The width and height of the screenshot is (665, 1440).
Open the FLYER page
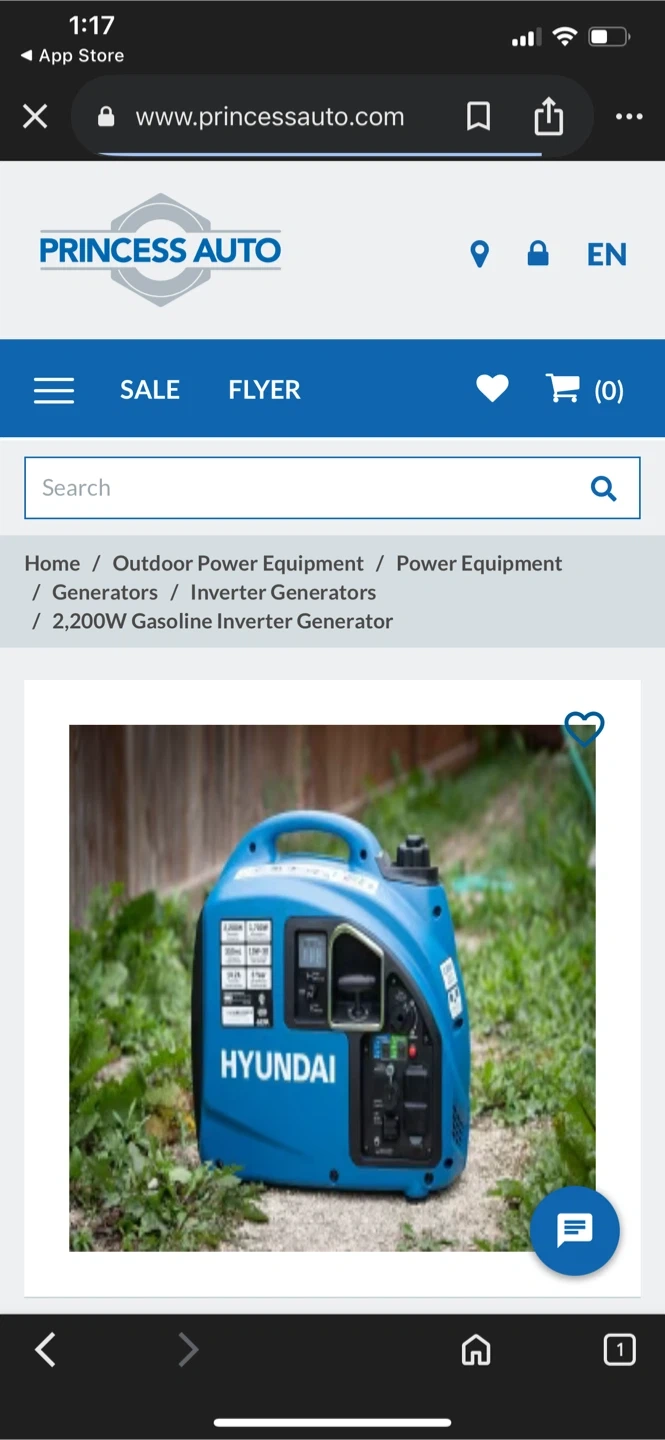(x=264, y=390)
